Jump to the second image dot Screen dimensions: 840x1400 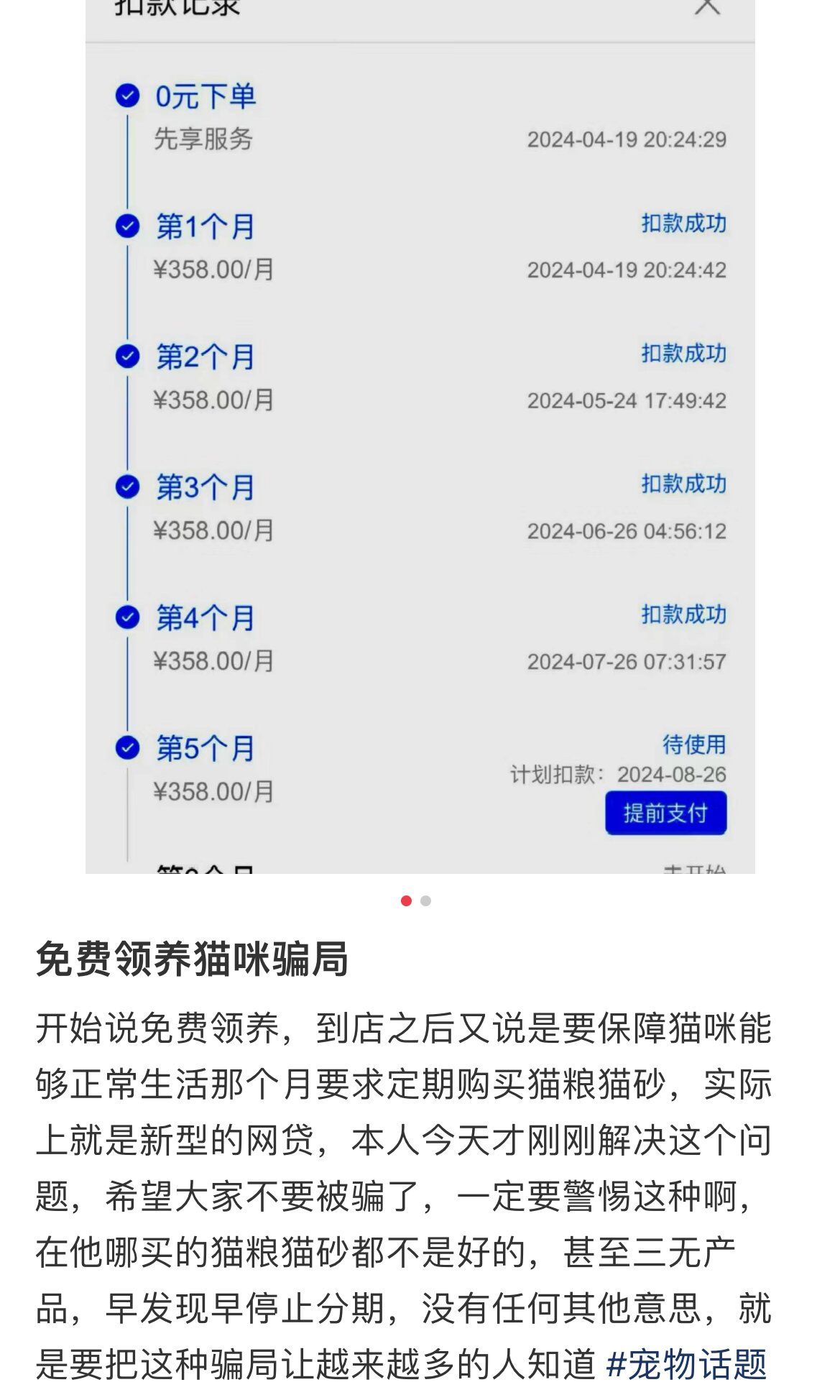425,901
